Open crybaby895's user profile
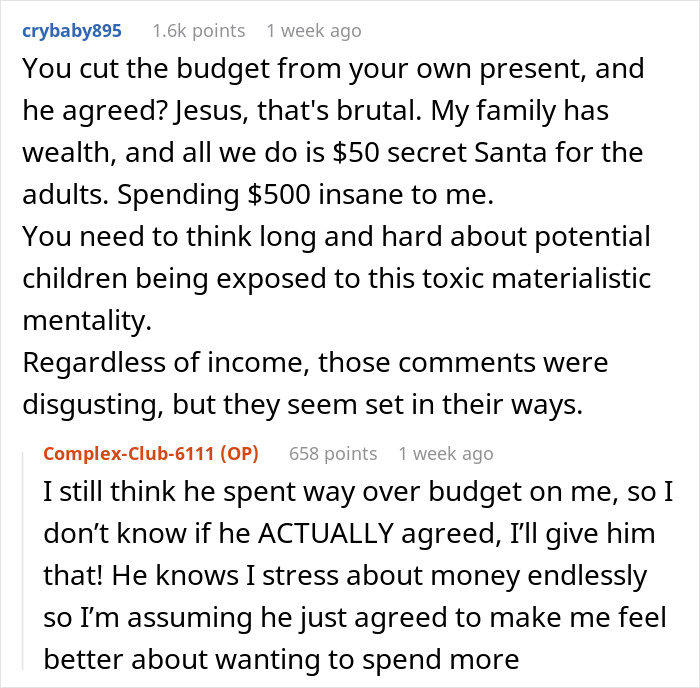The image size is (700, 688). coord(71,31)
